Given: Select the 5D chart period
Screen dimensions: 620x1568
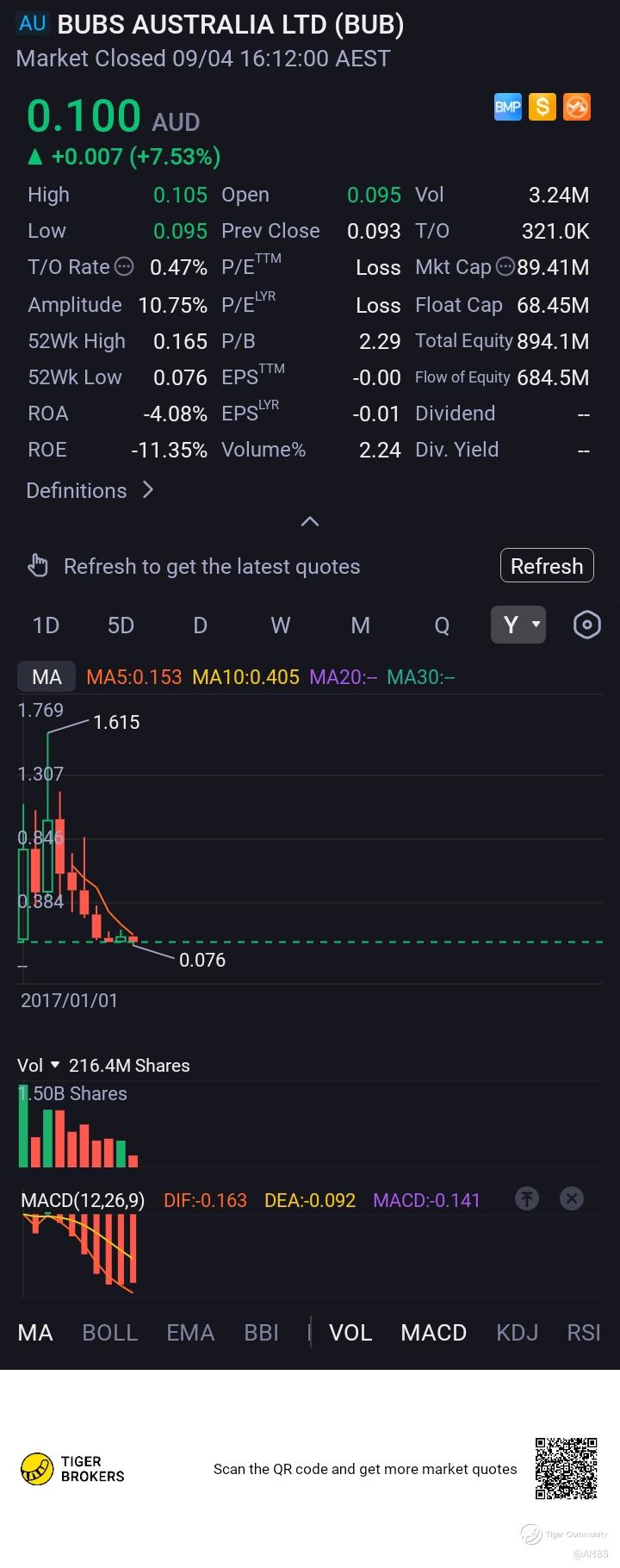Looking at the screenshot, I should [x=121, y=625].
